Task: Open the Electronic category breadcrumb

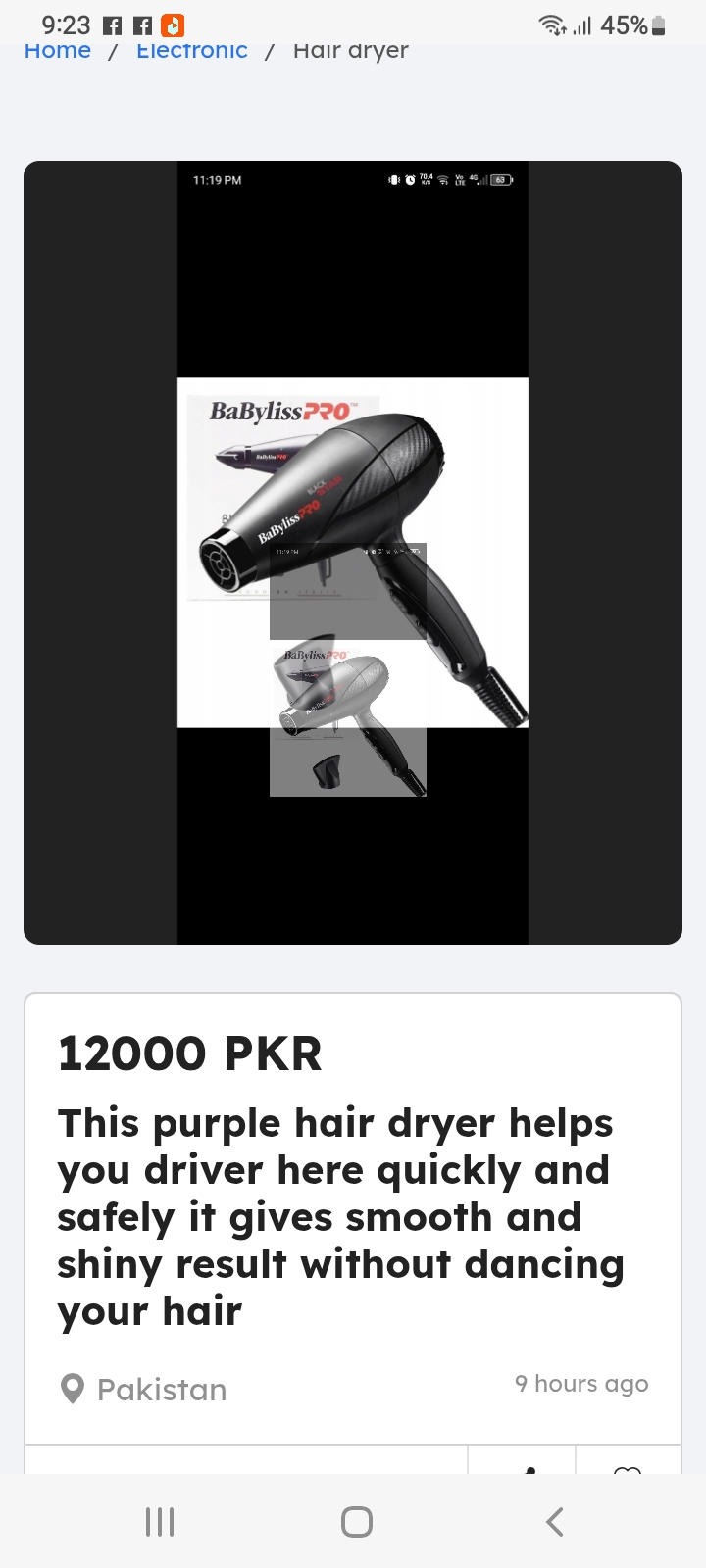Action: point(192,51)
